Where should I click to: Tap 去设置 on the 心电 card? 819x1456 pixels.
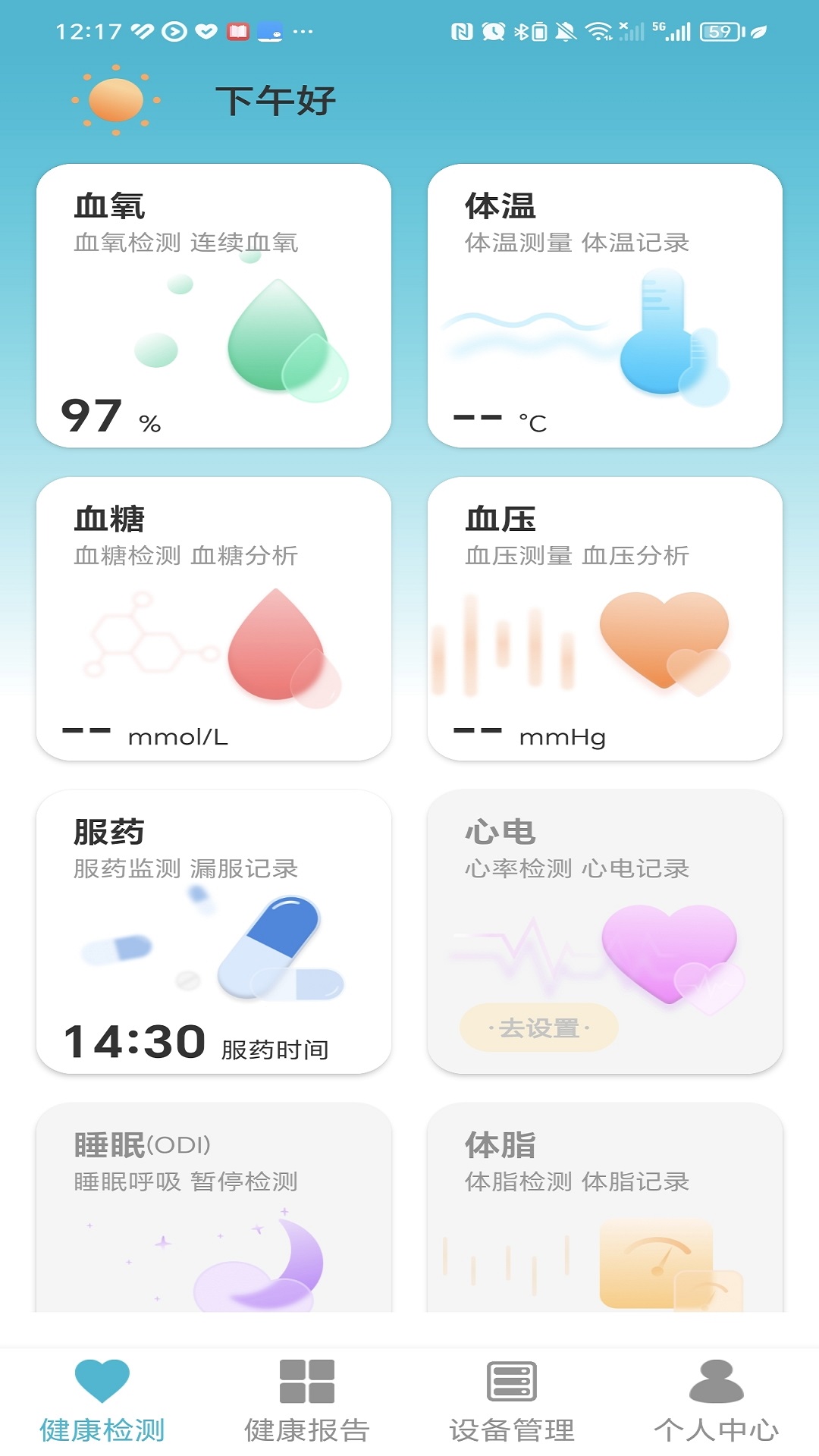pyautogui.click(x=539, y=1028)
